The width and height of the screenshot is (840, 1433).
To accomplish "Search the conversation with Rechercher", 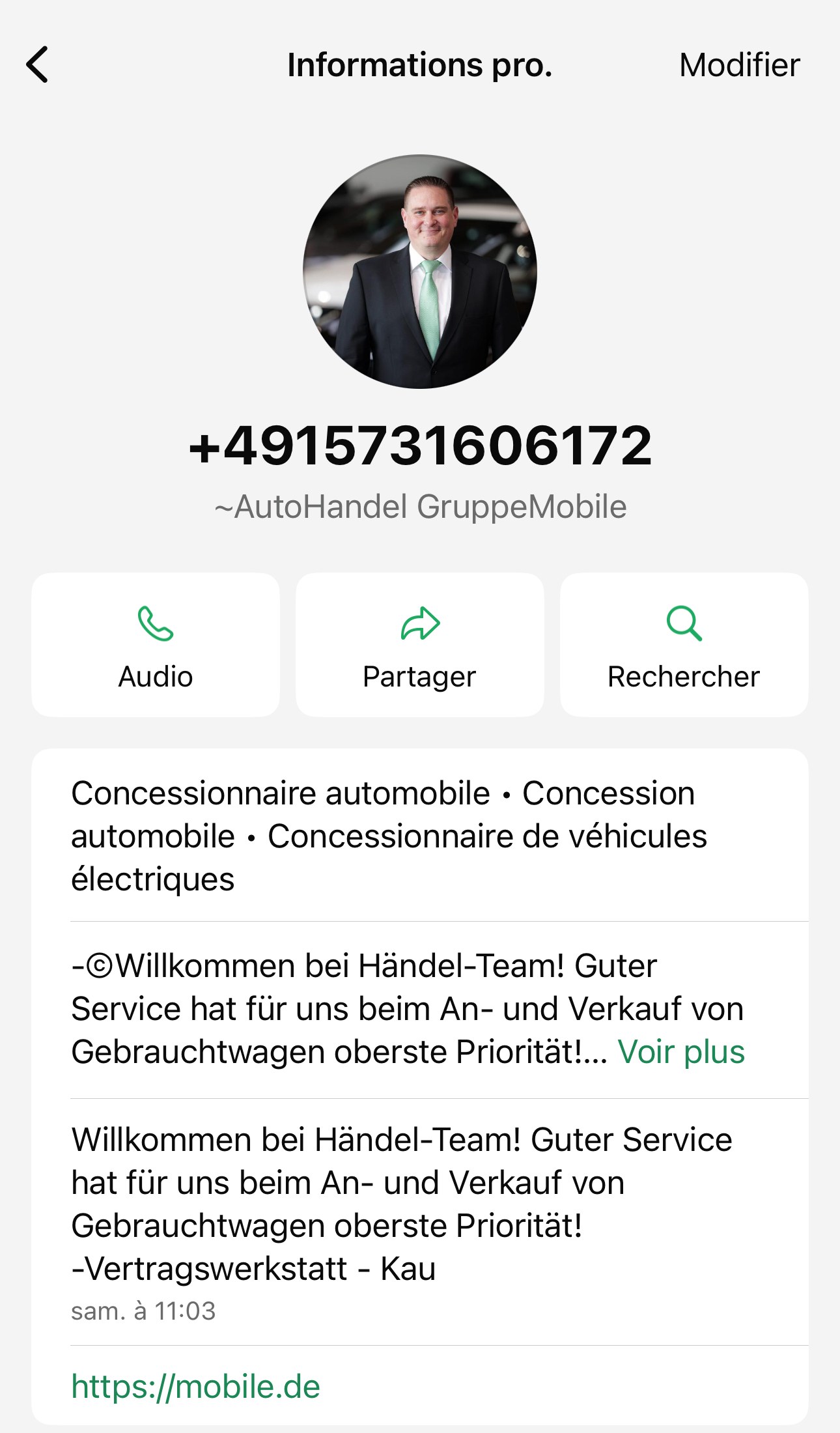I will pyautogui.click(x=684, y=645).
